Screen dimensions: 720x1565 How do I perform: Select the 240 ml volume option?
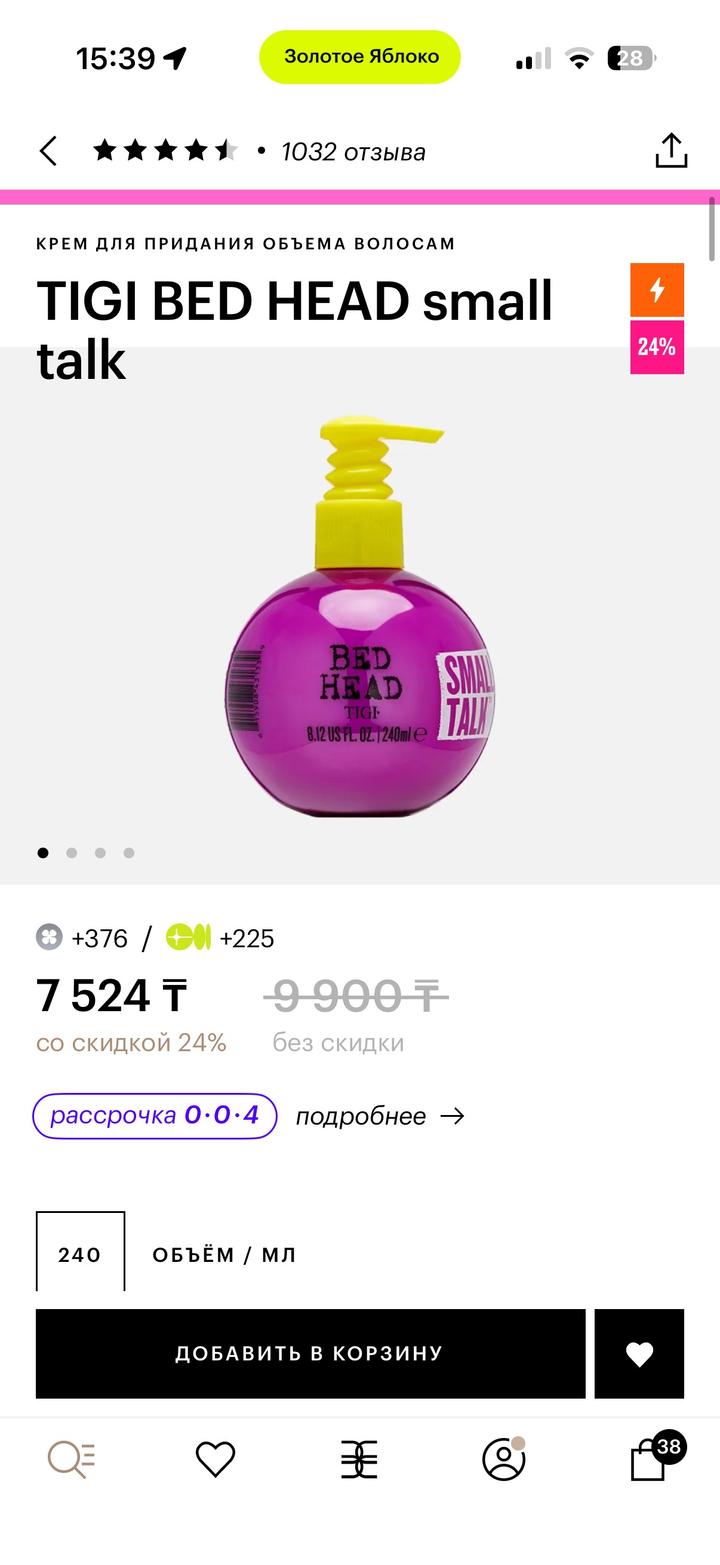[80, 1254]
